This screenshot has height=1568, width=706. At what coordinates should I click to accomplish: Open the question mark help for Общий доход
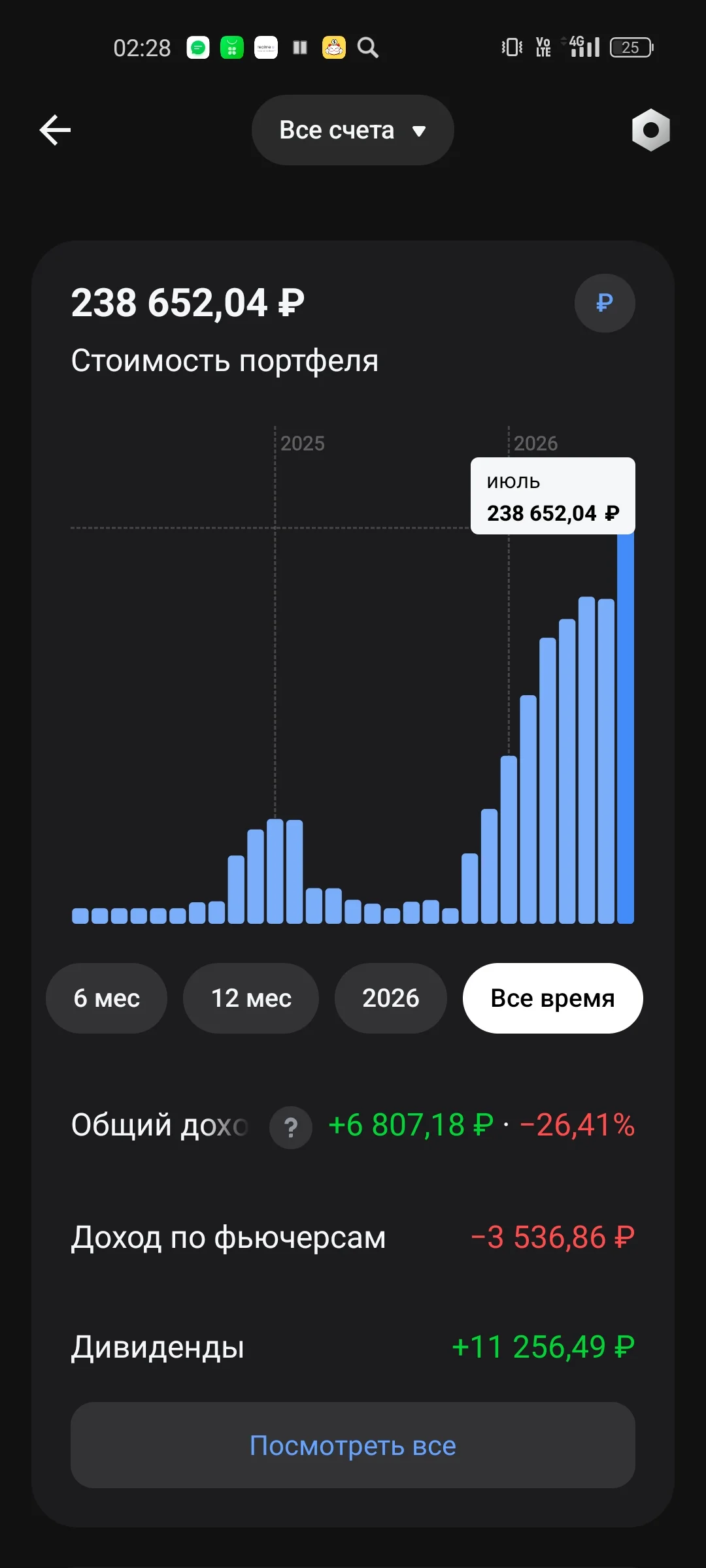click(x=291, y=1127)
